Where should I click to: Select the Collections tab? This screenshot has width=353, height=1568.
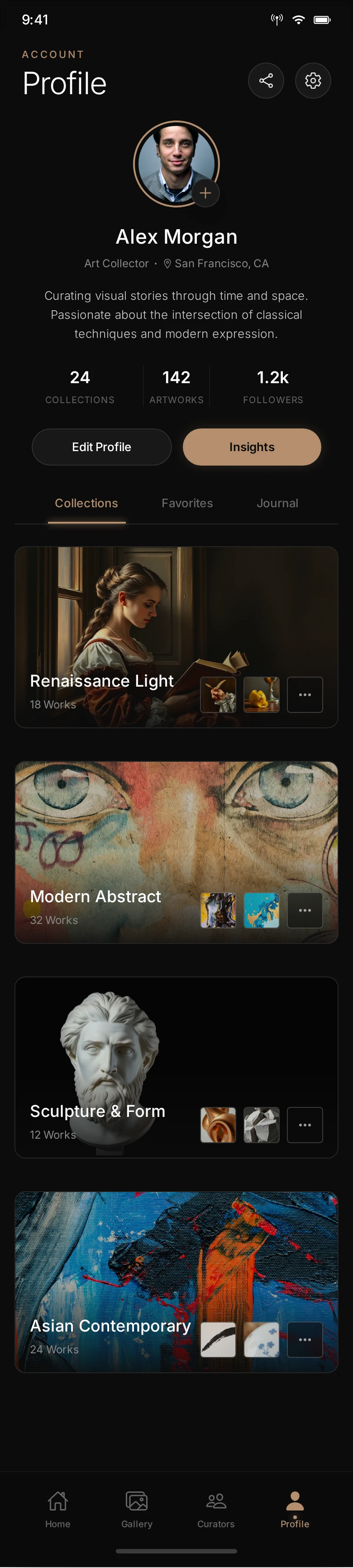86,503
